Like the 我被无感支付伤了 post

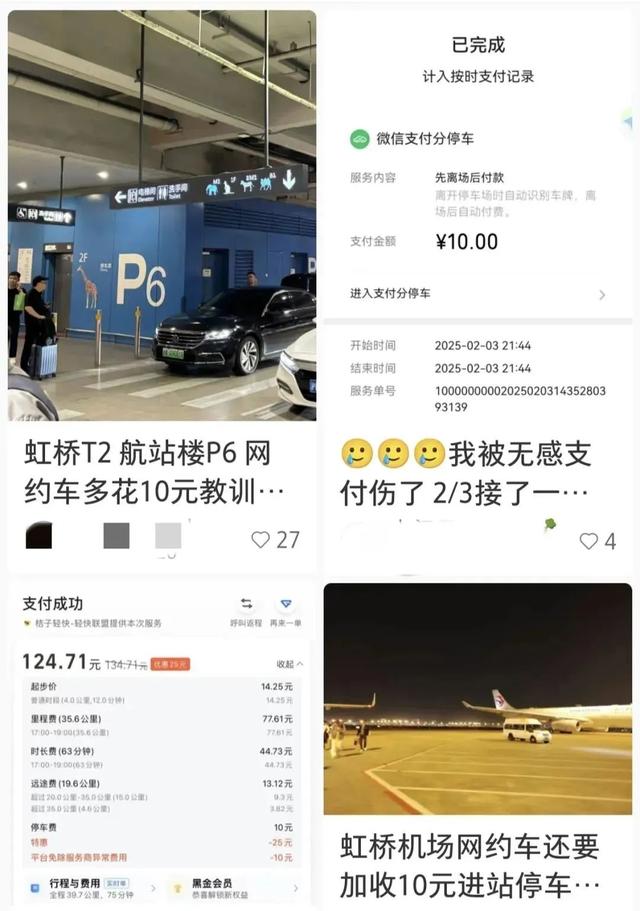click(x=589, y=541)
